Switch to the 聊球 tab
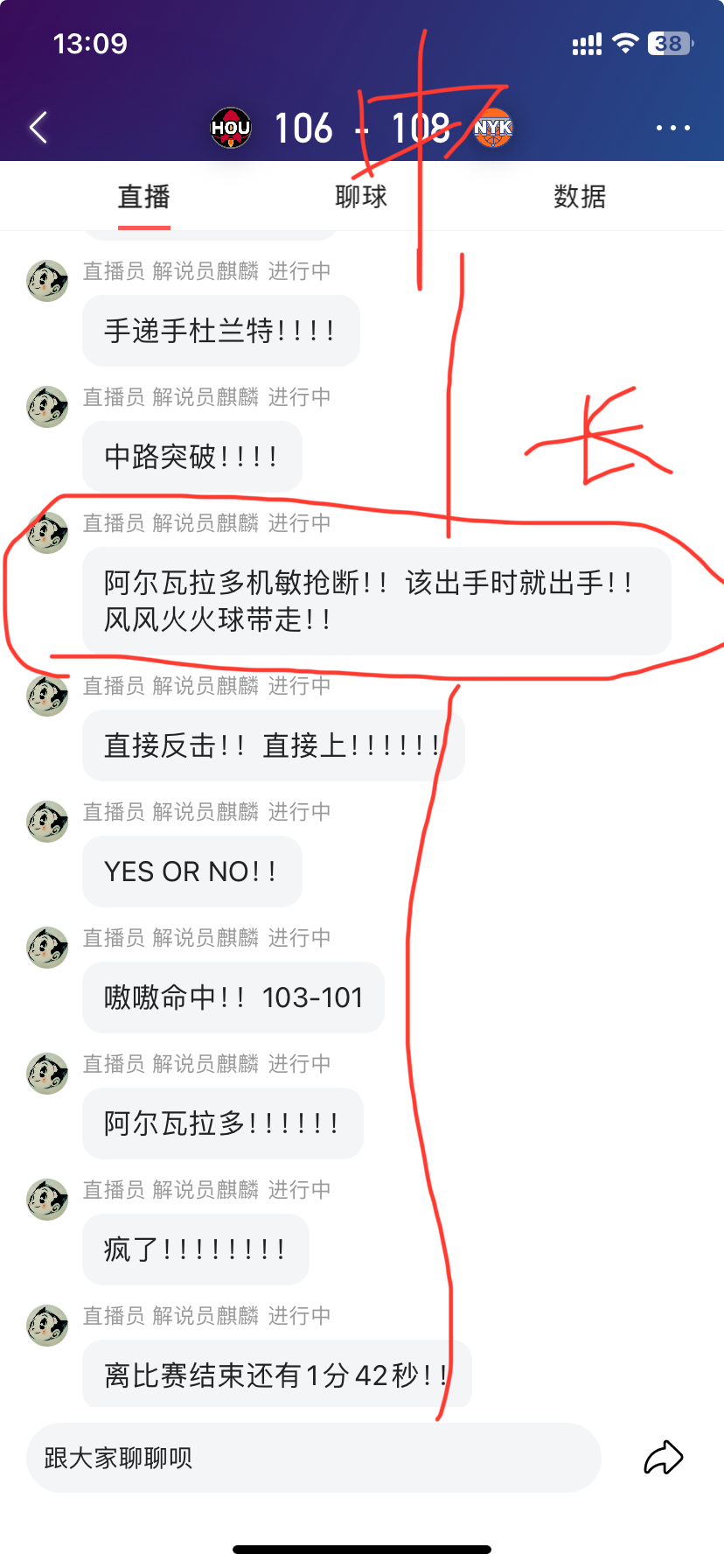 tap(361, 197)
